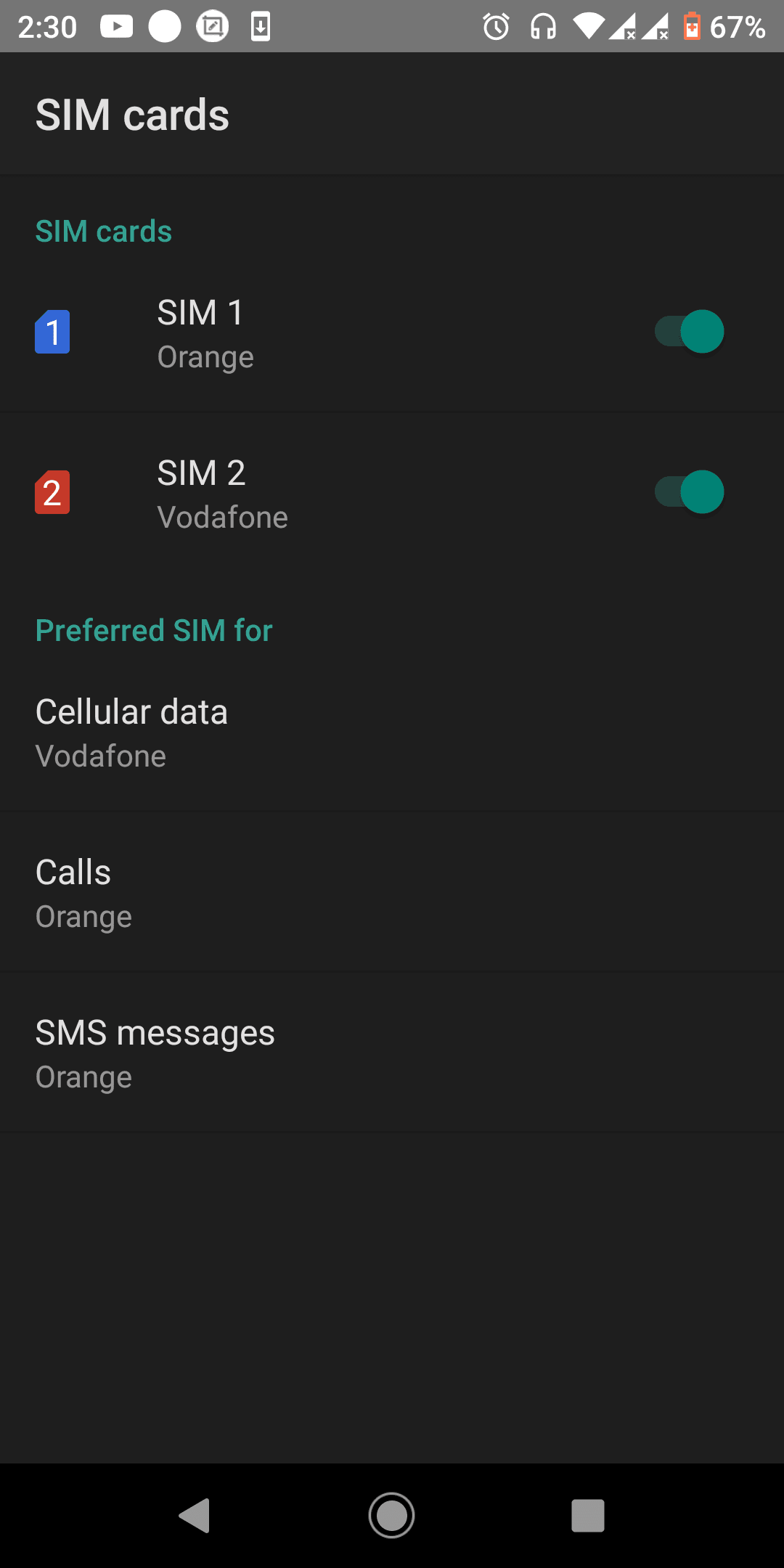784x1568 pixels.
Task: Turn off the SIM 2 switch
Action: [x=689, y=492]
